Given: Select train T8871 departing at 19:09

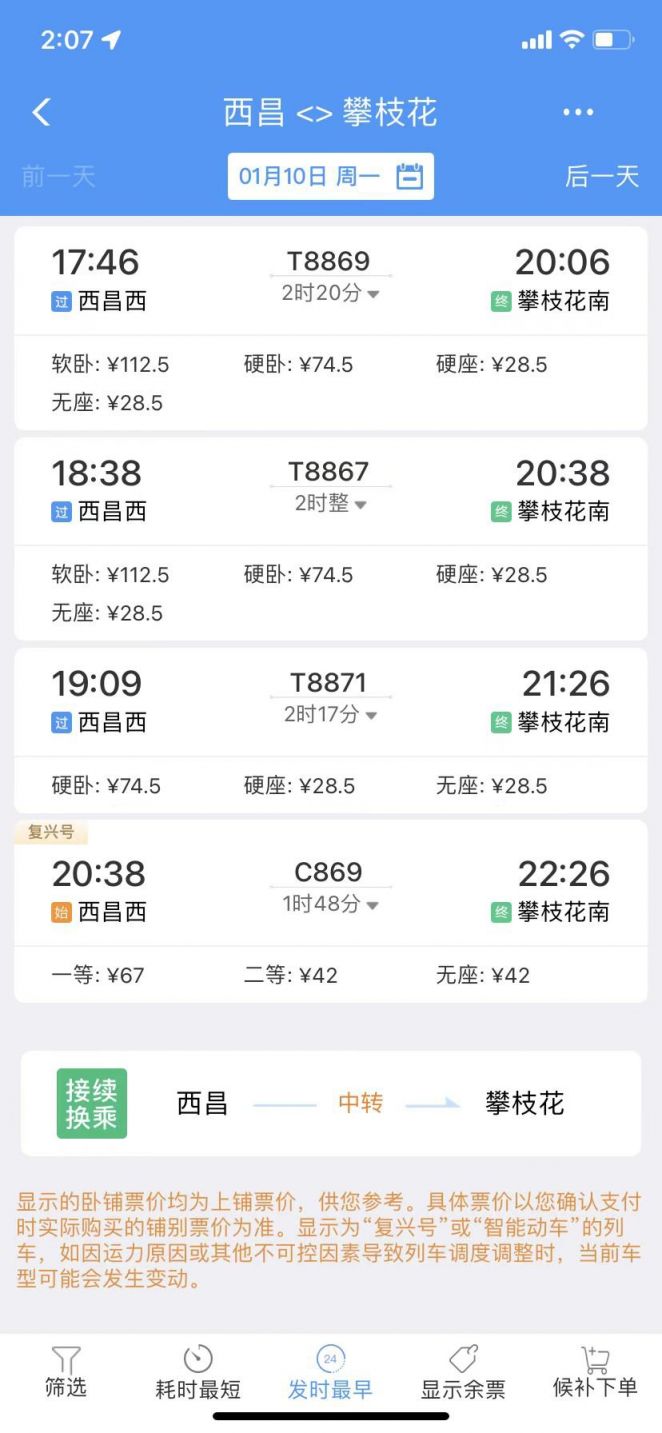Looking at the screenshot, I should [x=331, y=730].
